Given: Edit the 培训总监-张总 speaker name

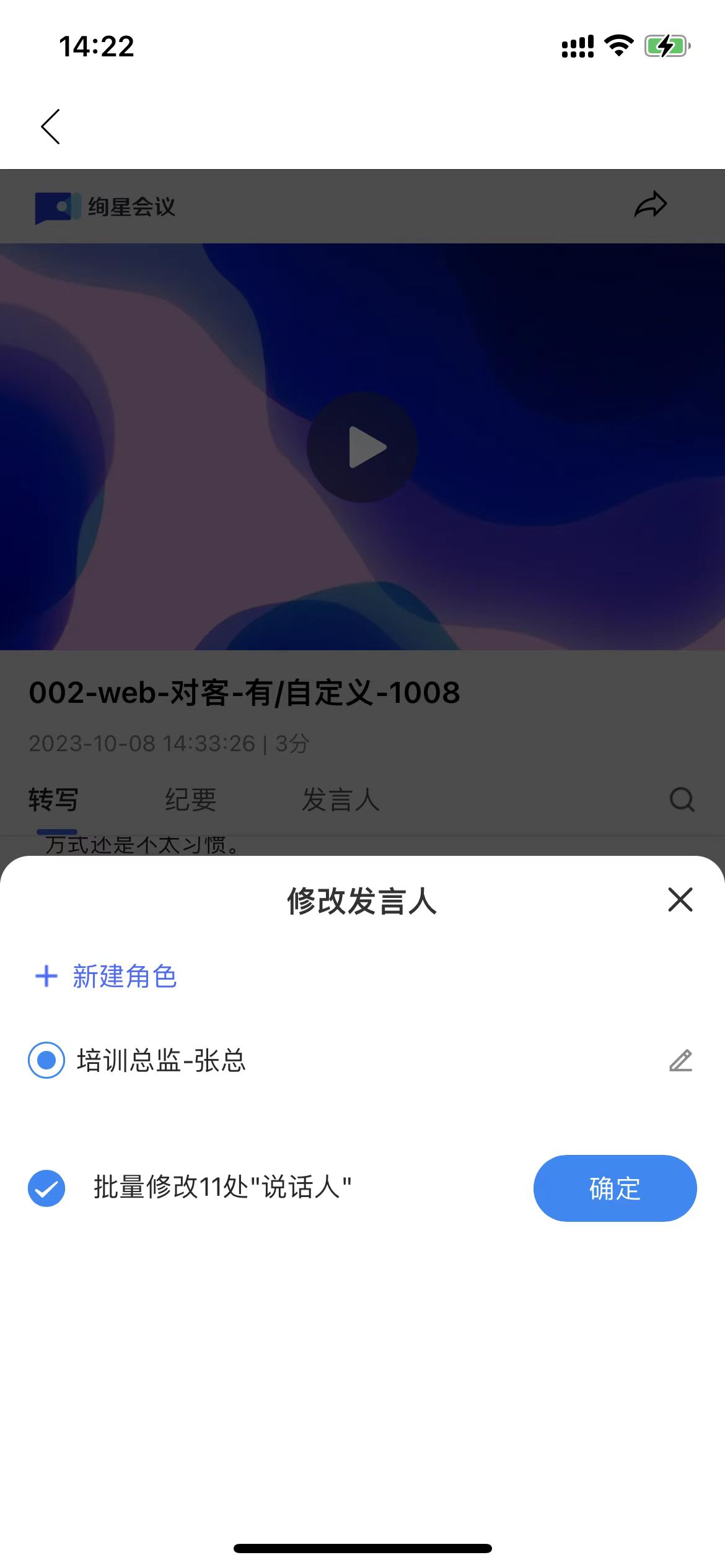Looking at the screenshot, I should click(x=680, y=1061).
